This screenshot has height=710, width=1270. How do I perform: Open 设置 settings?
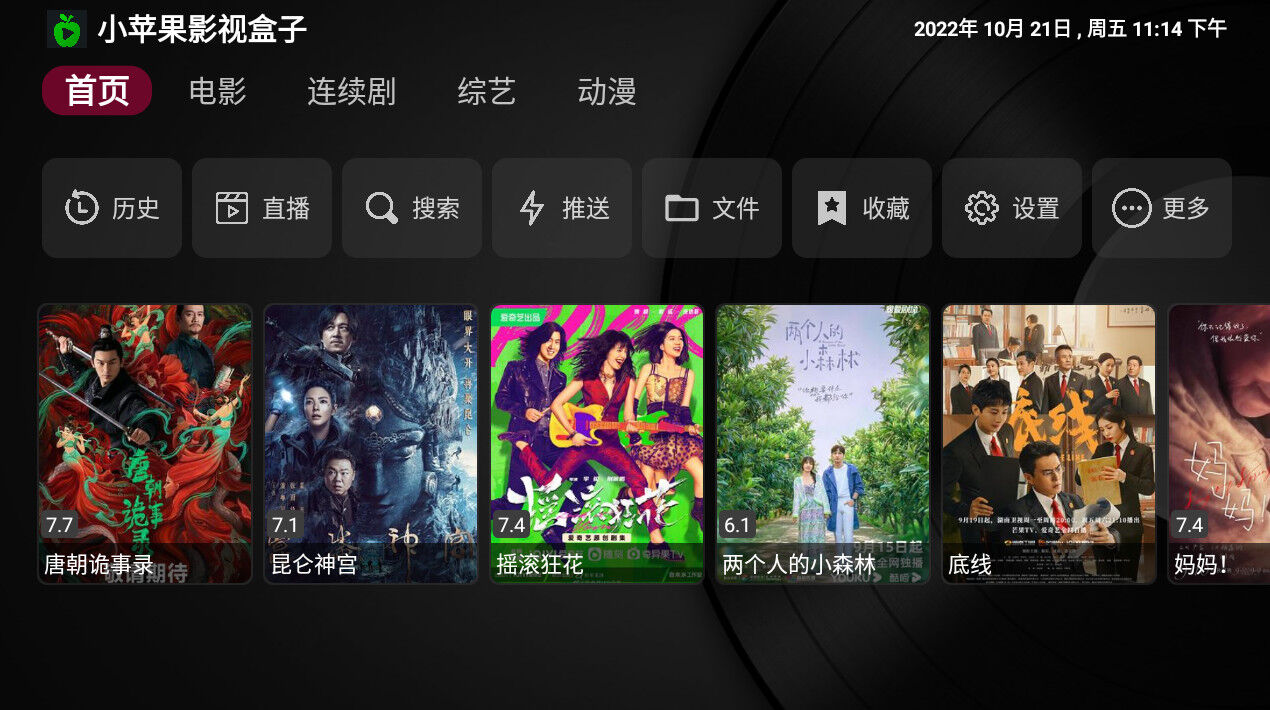(1012, 208)
